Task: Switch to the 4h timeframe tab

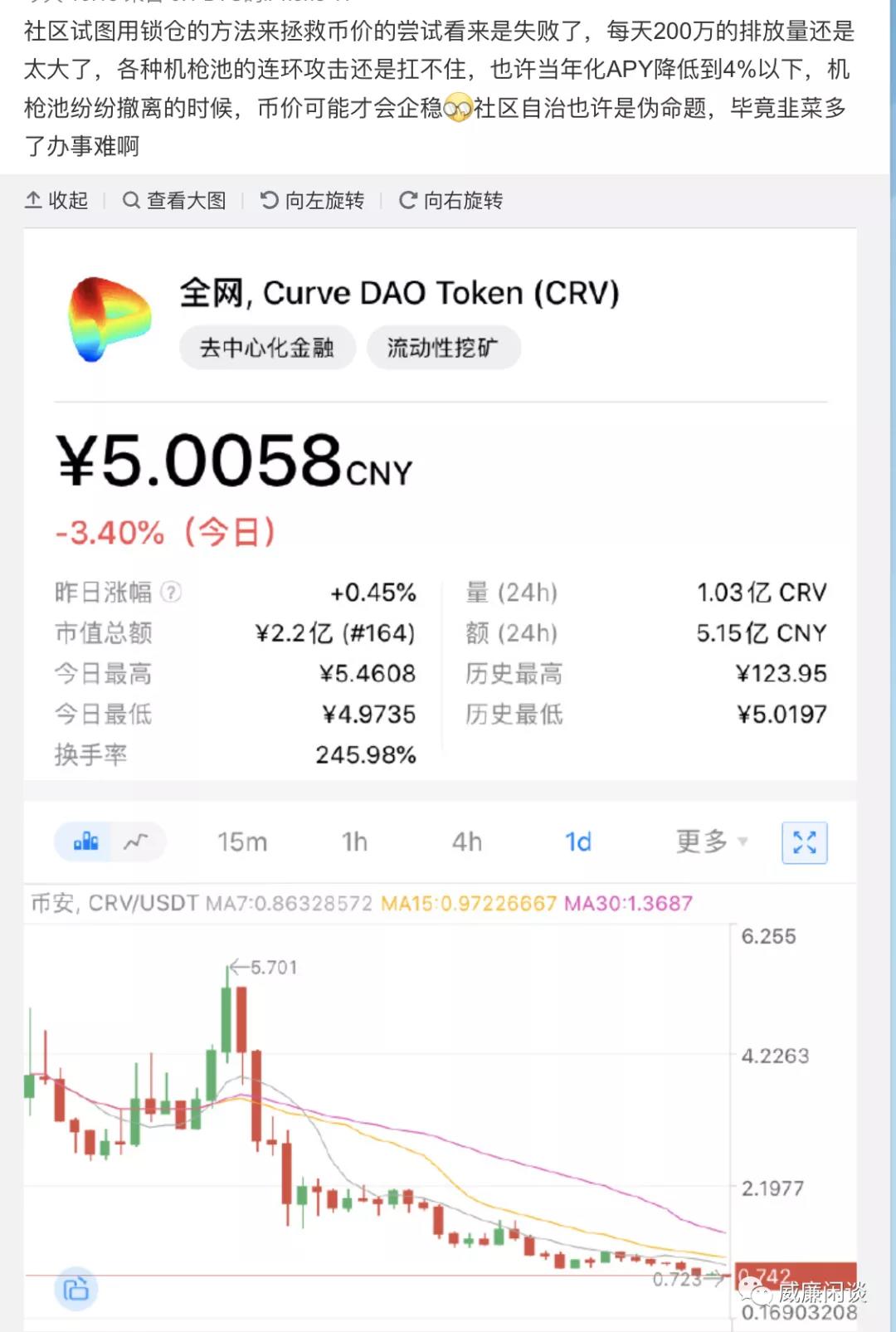Action: [x=466, y=841]
